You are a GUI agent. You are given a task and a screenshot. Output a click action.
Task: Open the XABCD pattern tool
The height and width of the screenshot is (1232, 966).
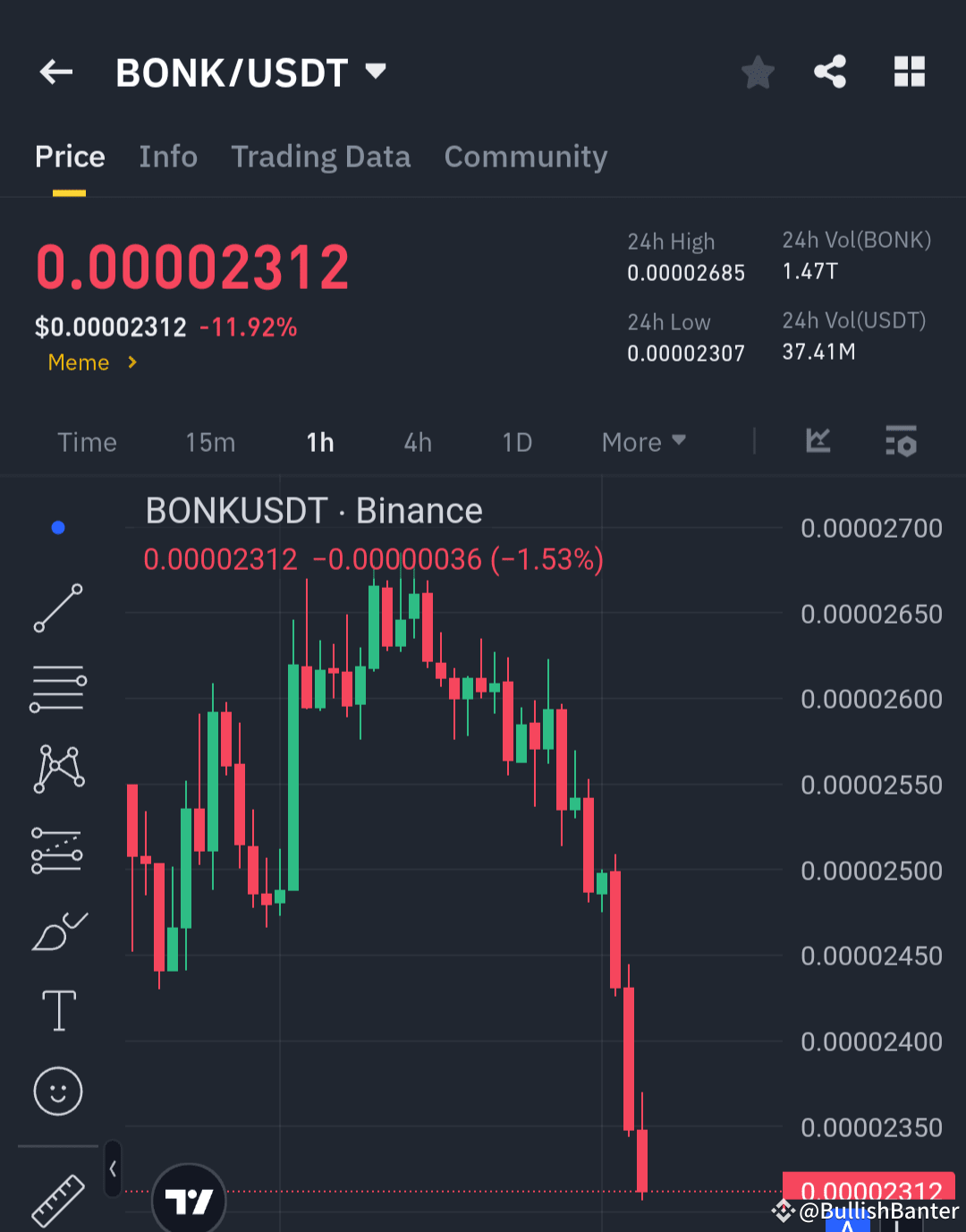[x=57, y=767]
